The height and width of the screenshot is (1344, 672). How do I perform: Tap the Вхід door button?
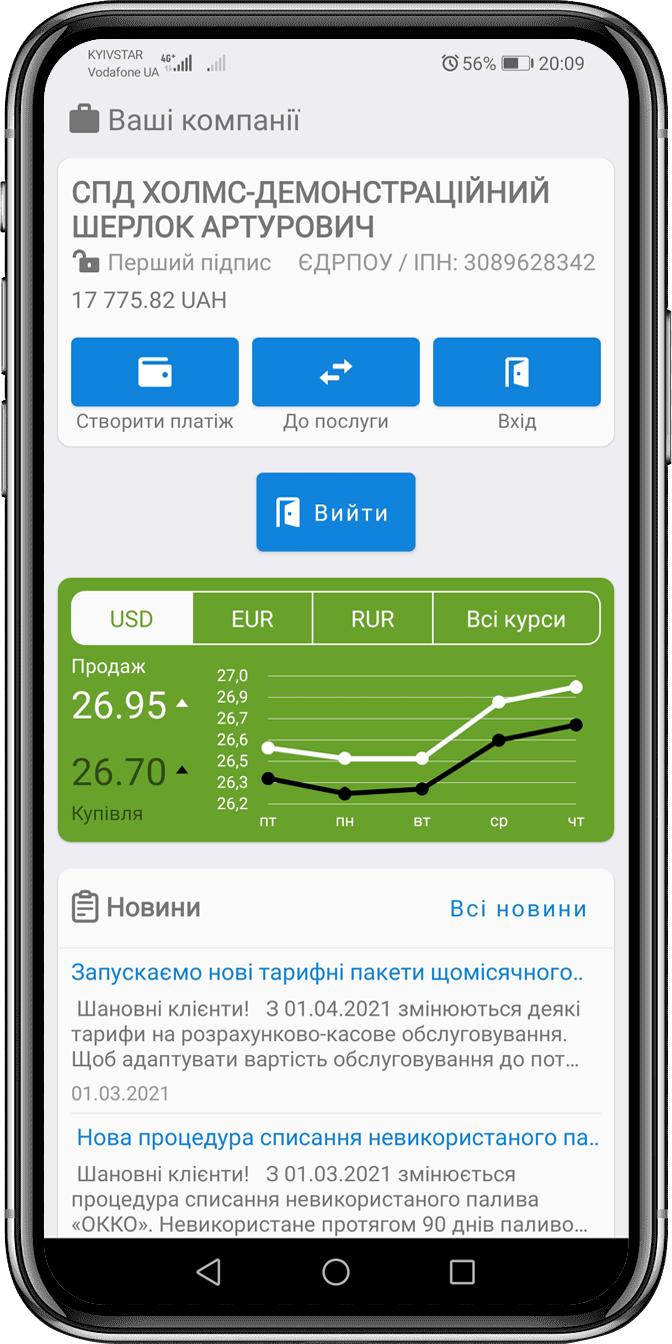[516, 372]
